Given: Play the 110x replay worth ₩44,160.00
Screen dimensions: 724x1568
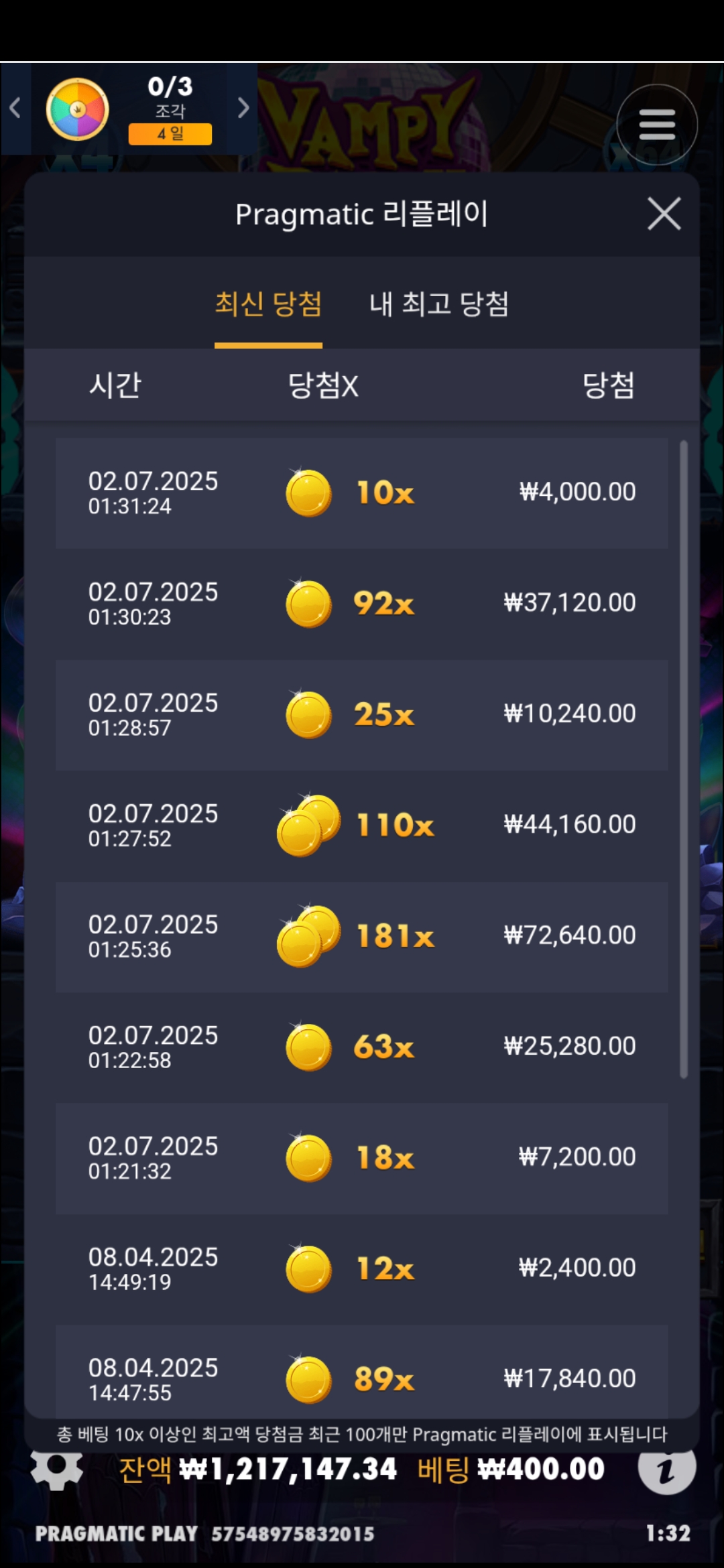Looking at the screenshot, I should click(362, 825).
